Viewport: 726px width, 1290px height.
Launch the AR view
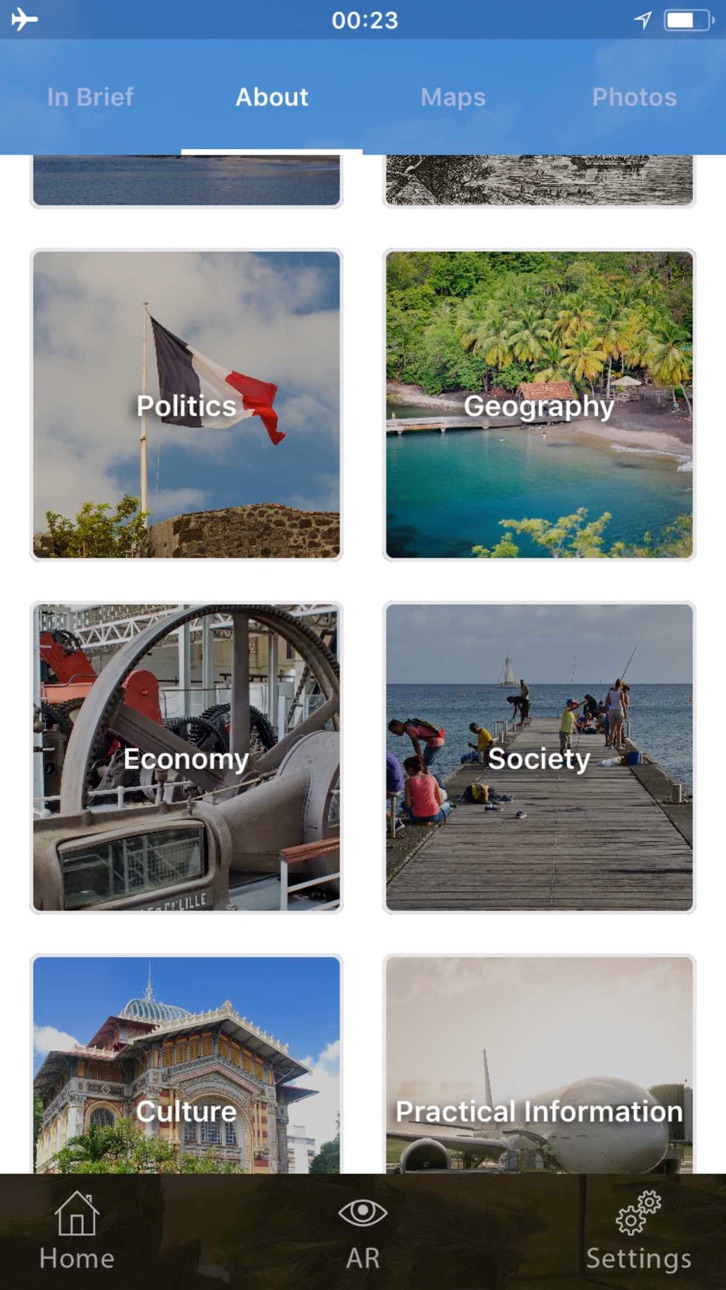click(x=362, y=1232)
